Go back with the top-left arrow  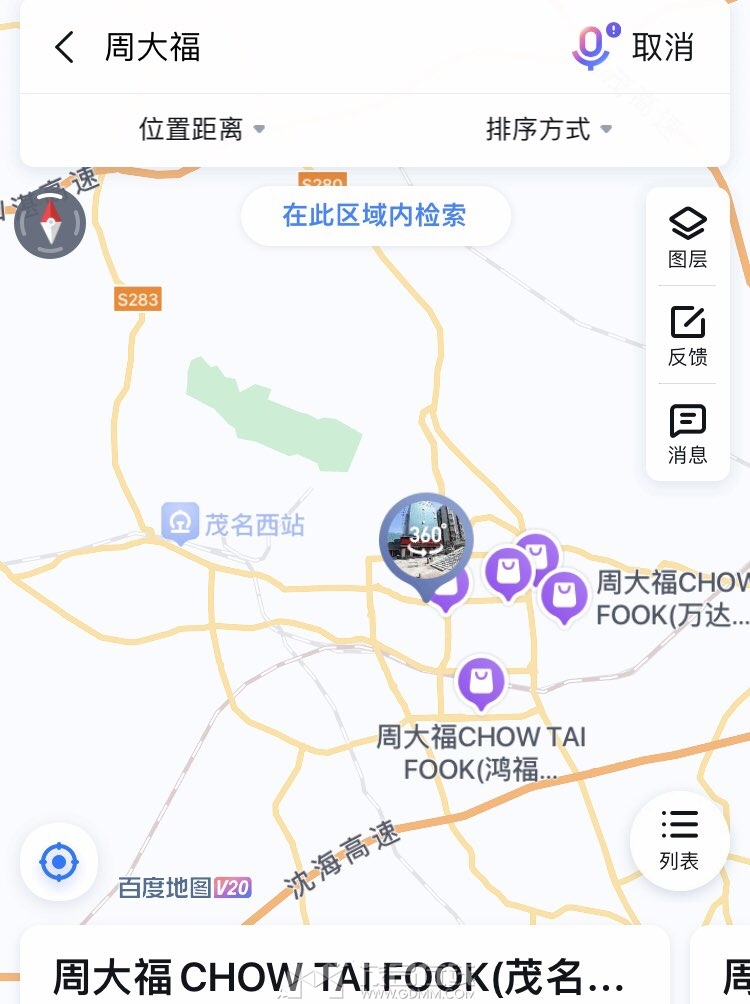pyautogui.click(x=65, y=47)
